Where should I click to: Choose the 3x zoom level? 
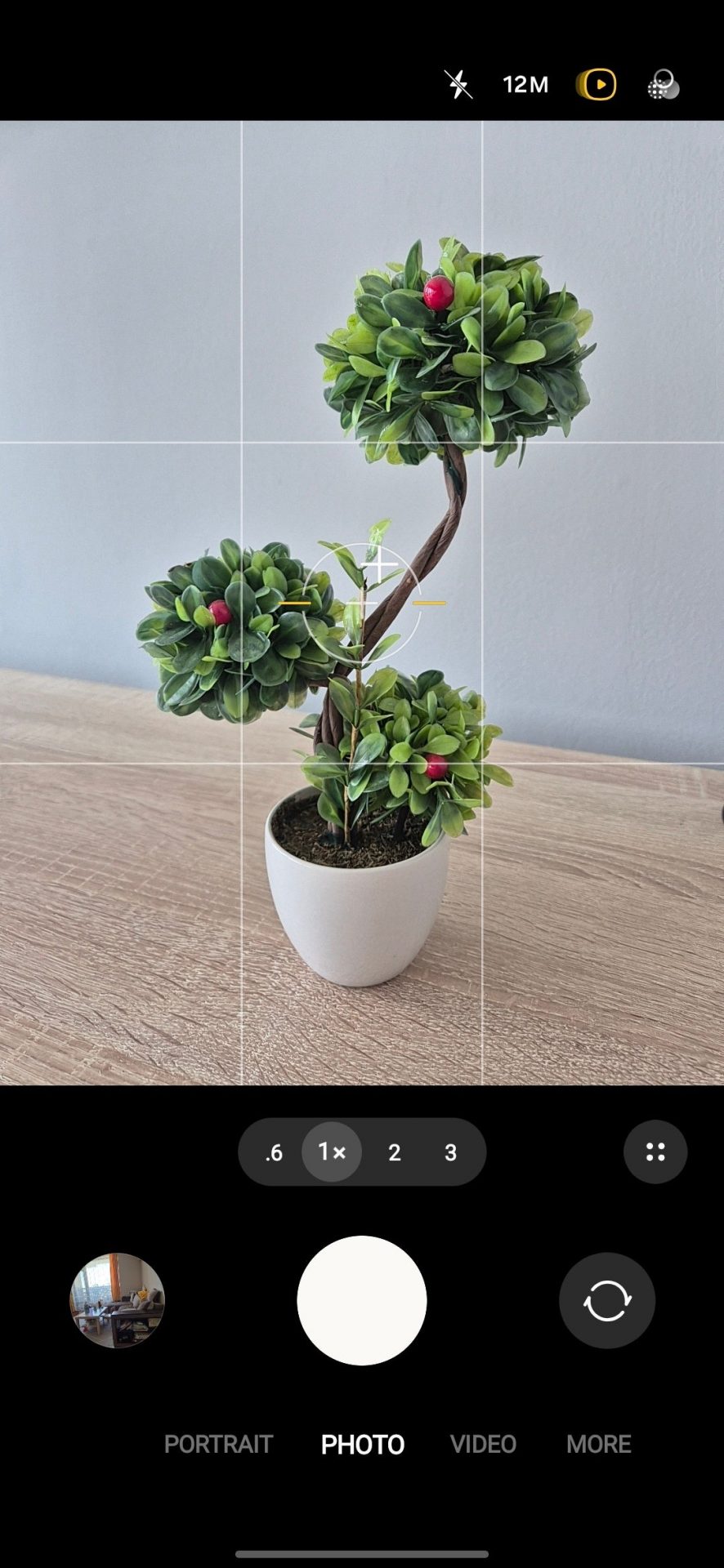(x=450, y=1152)
